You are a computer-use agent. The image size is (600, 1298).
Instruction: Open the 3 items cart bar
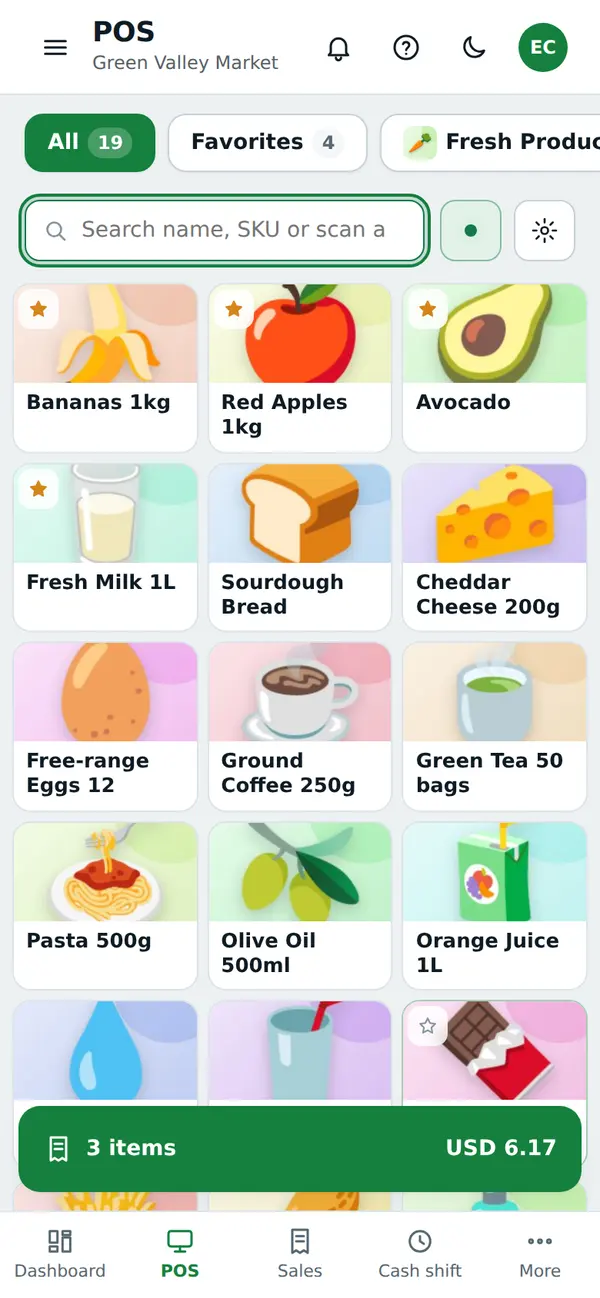pos(300,1148)
